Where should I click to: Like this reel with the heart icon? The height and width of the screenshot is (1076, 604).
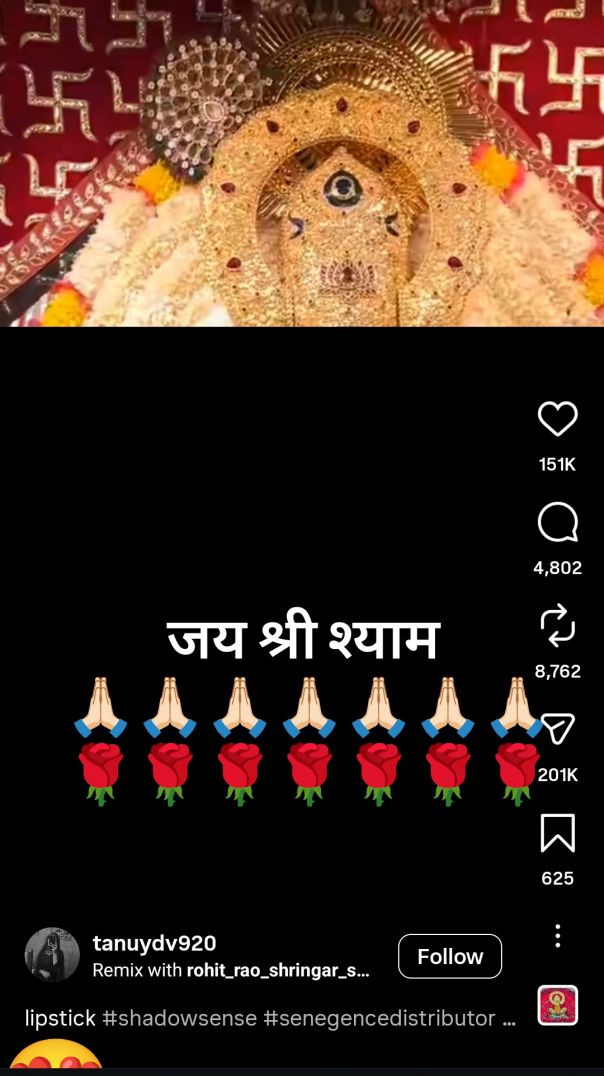pos(557,419)
